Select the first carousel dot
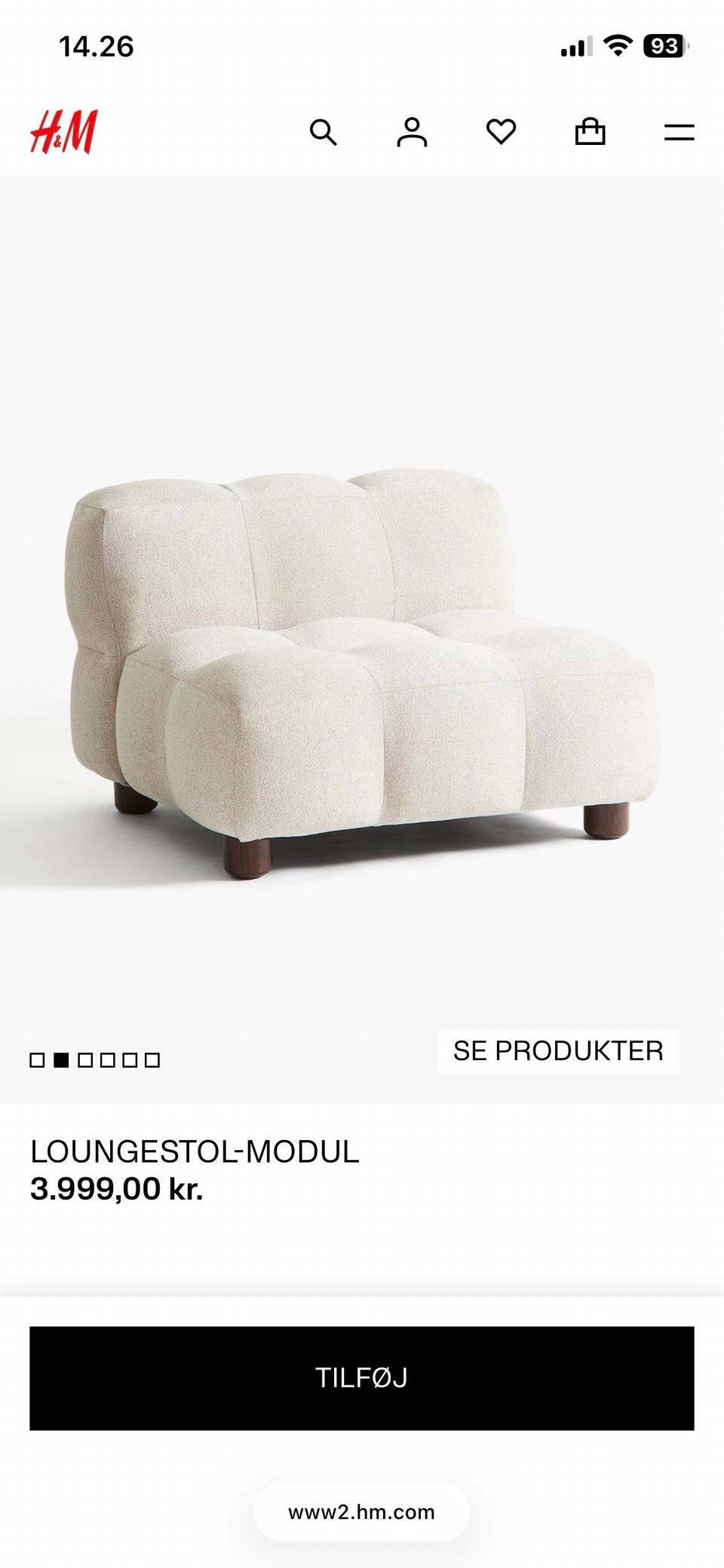The height and width of the screenshot is (1568, 724). (x=37, y=1060)
